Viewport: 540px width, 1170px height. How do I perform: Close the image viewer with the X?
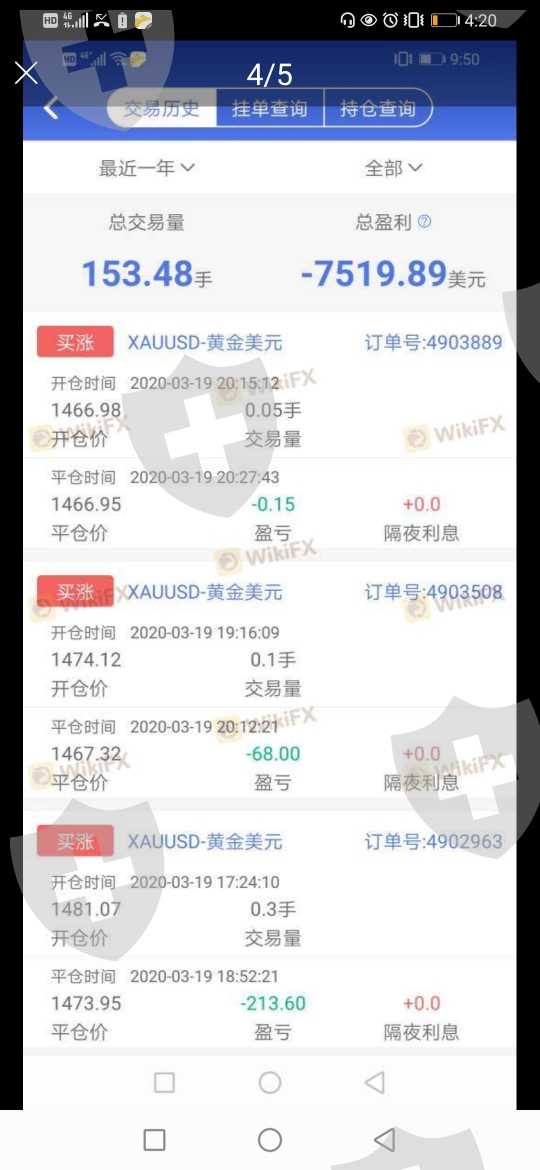(x=26, y=73)
